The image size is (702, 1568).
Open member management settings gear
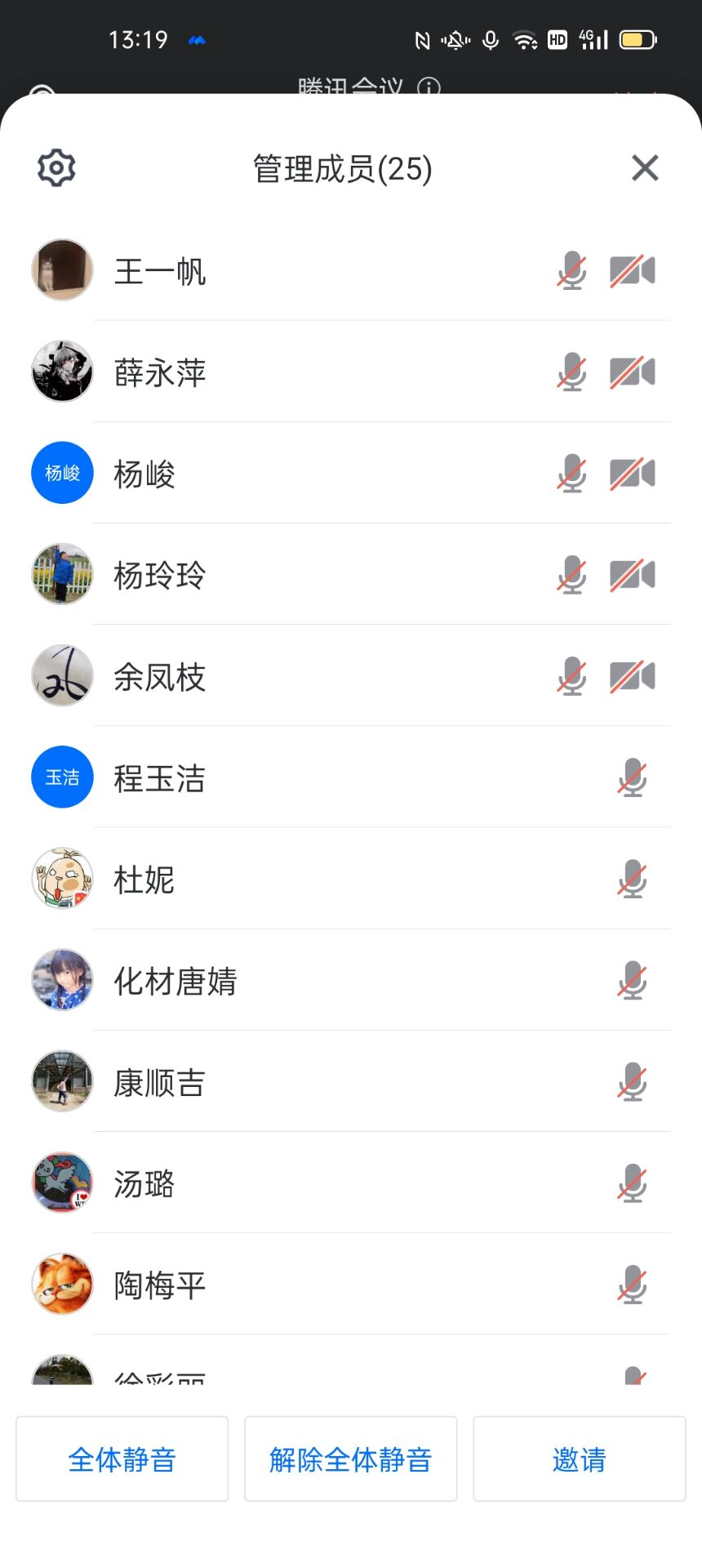[x=56, y=168]
